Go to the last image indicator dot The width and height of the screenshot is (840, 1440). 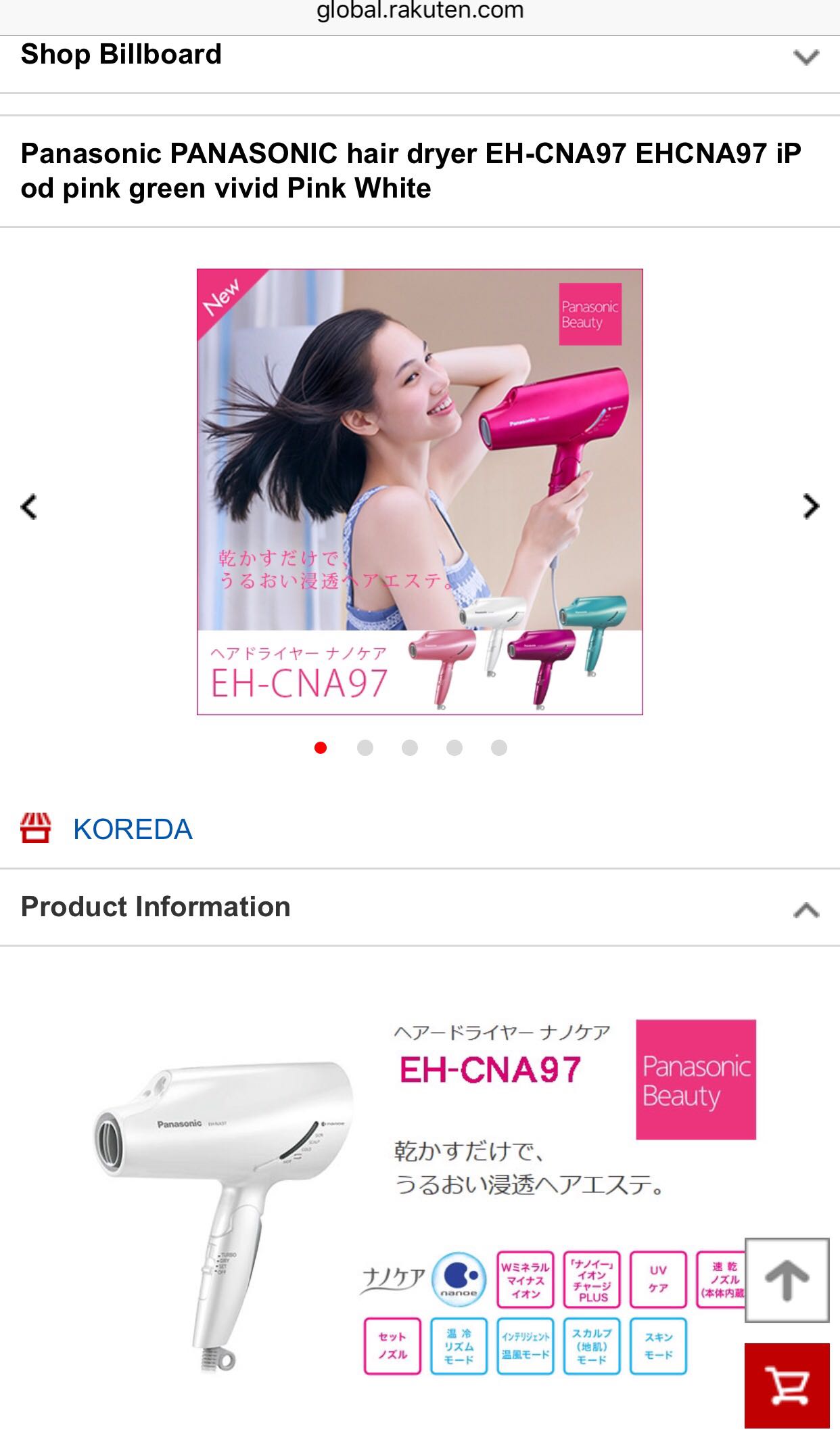tap(499, 748)
